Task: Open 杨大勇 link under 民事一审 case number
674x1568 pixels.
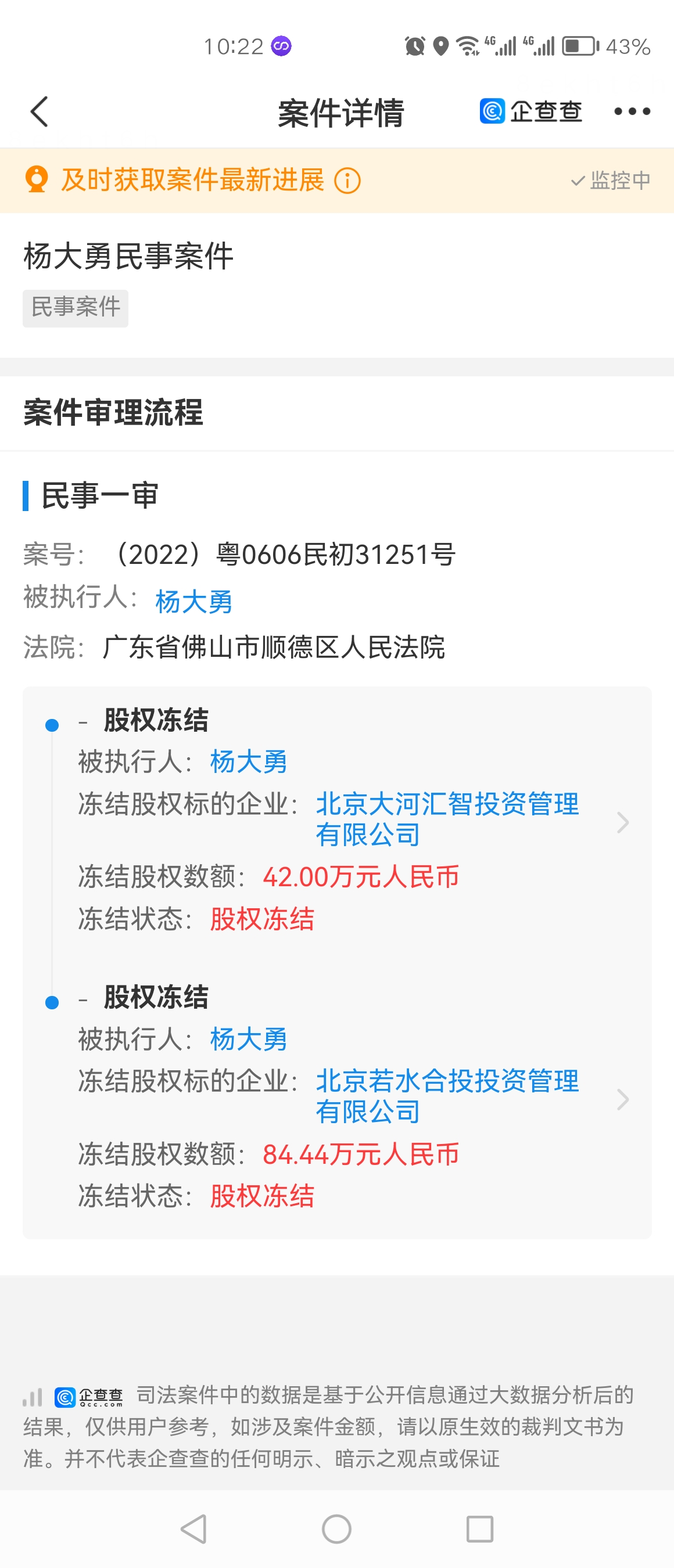Action: (193, 602)
